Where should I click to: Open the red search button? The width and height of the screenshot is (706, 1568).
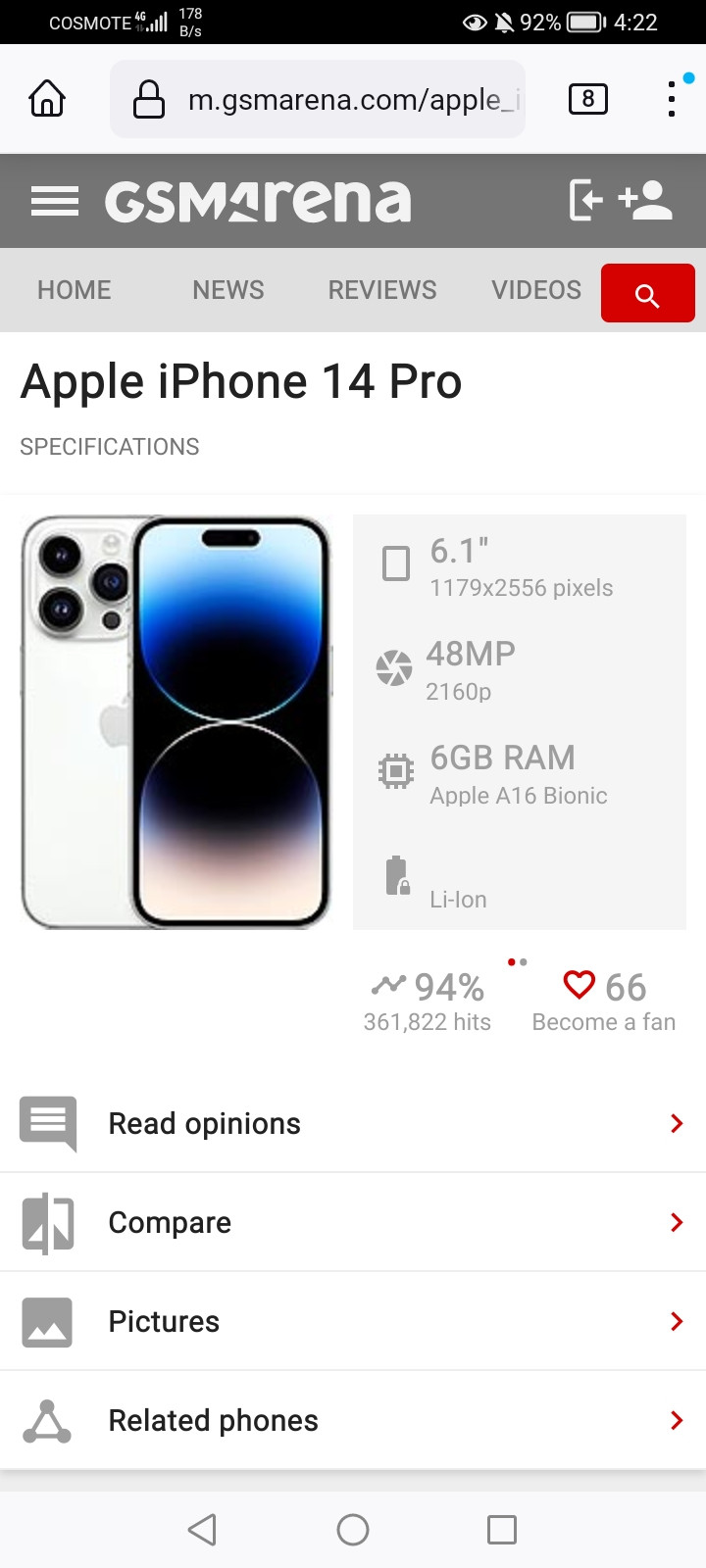(x=647, y=293)
